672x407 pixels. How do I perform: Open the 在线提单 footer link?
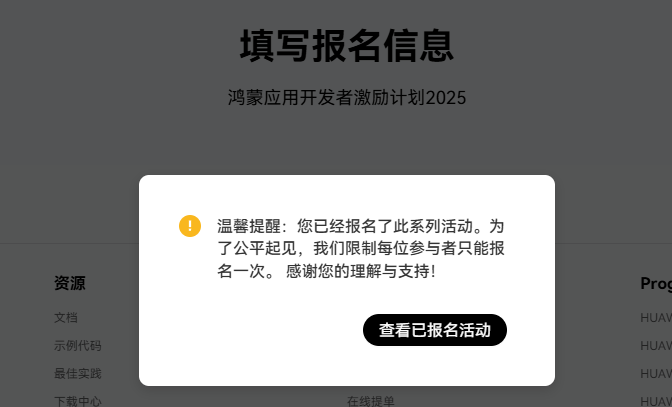pos(371,401)
